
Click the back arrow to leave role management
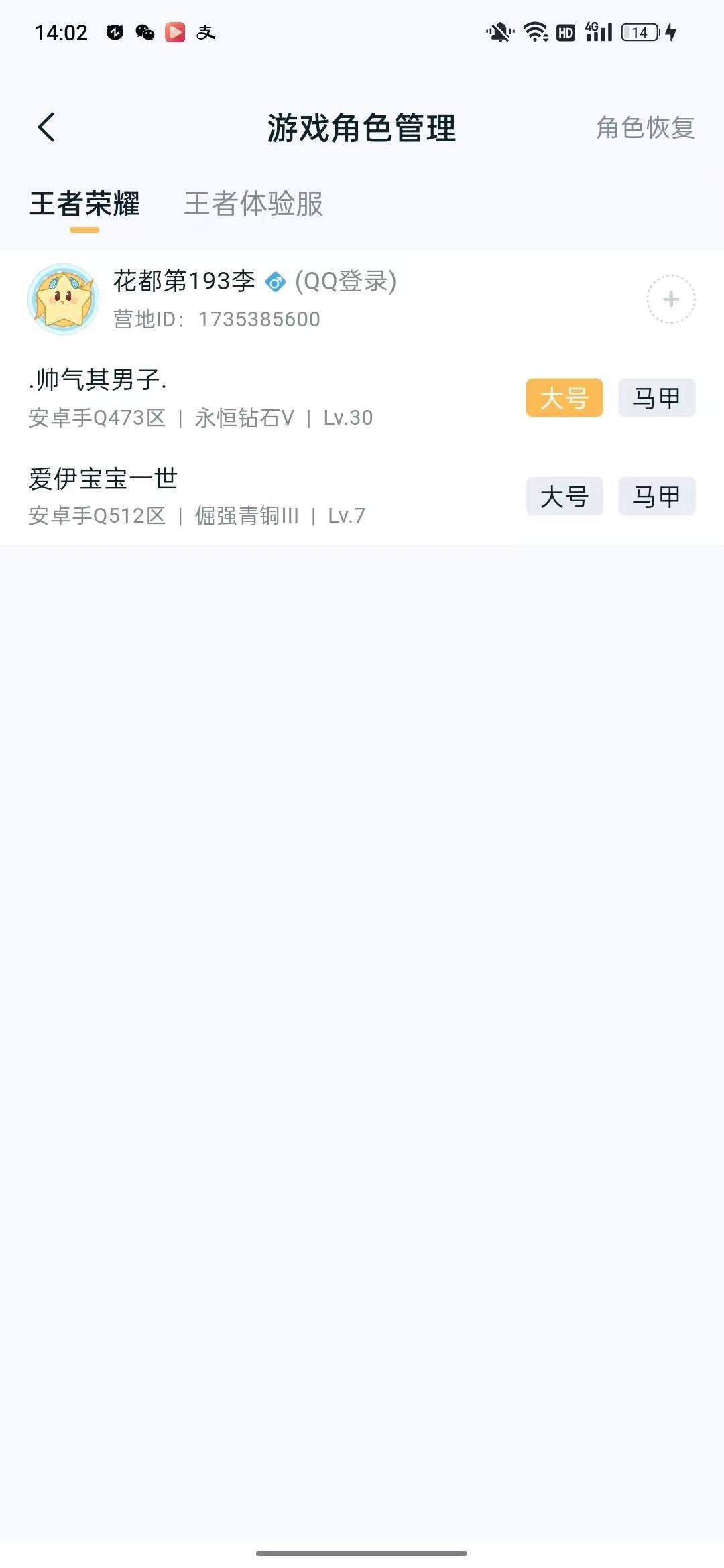coord(47,127)
